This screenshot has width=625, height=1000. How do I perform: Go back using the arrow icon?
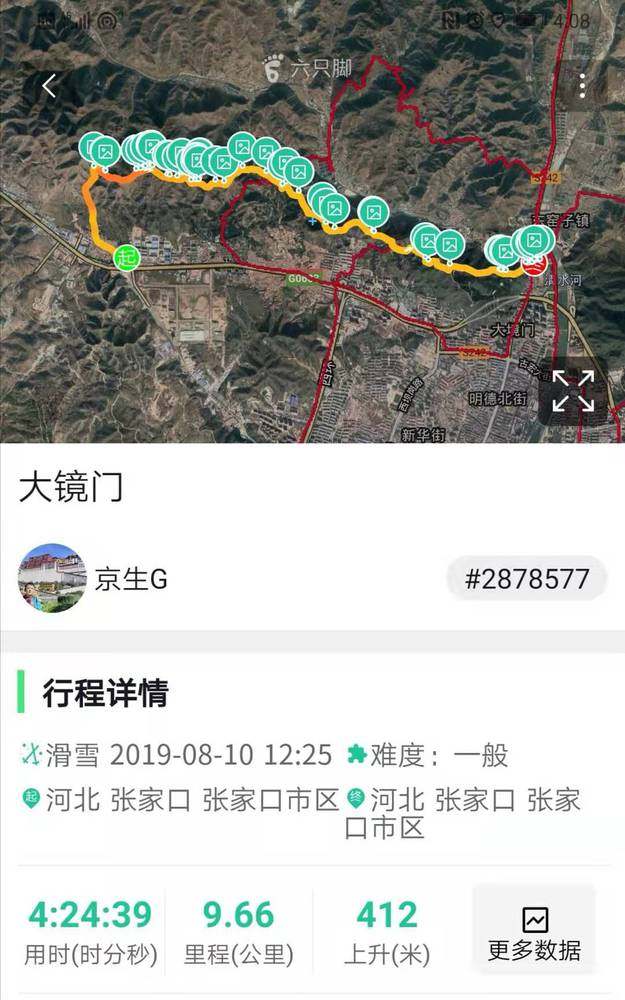[x=50, y=85]
